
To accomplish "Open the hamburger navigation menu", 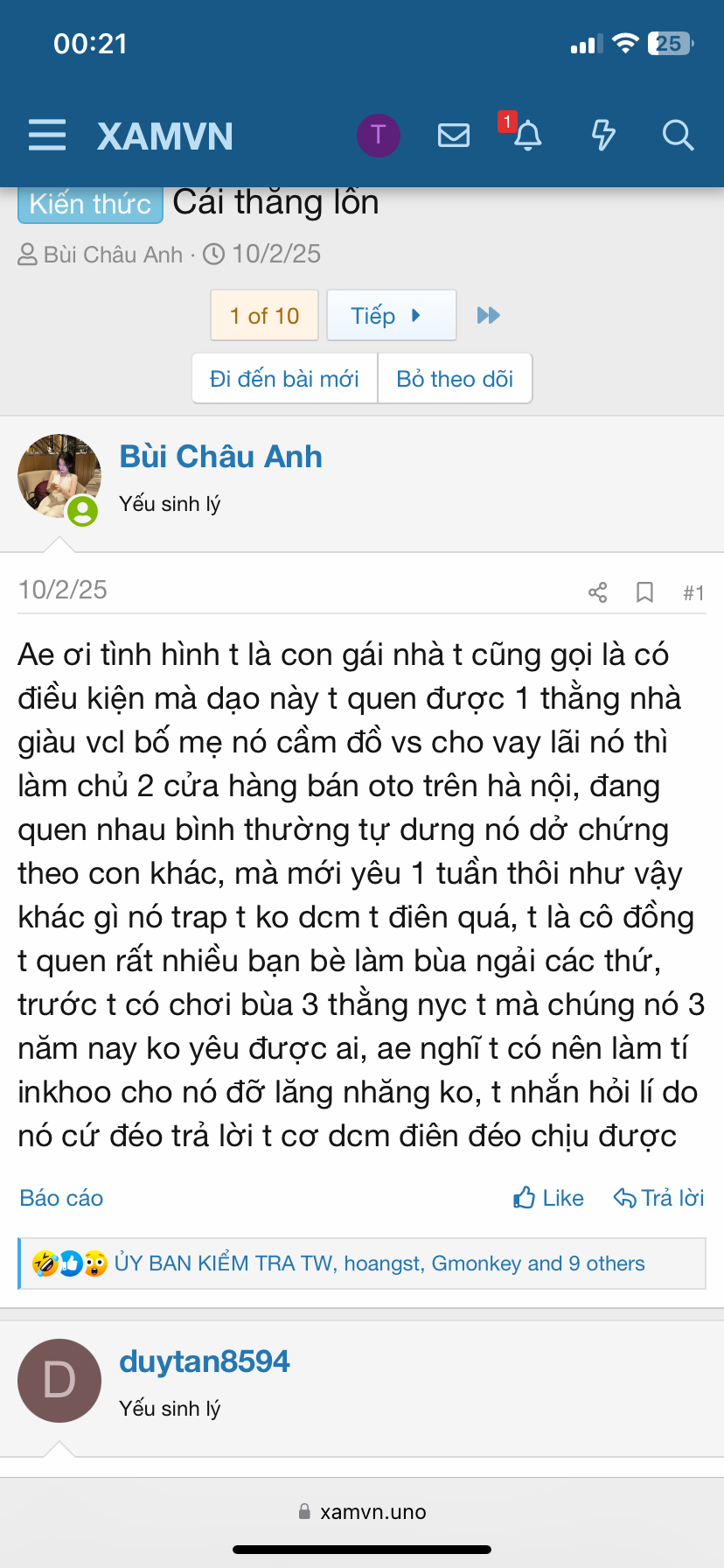I will point(47,136).
